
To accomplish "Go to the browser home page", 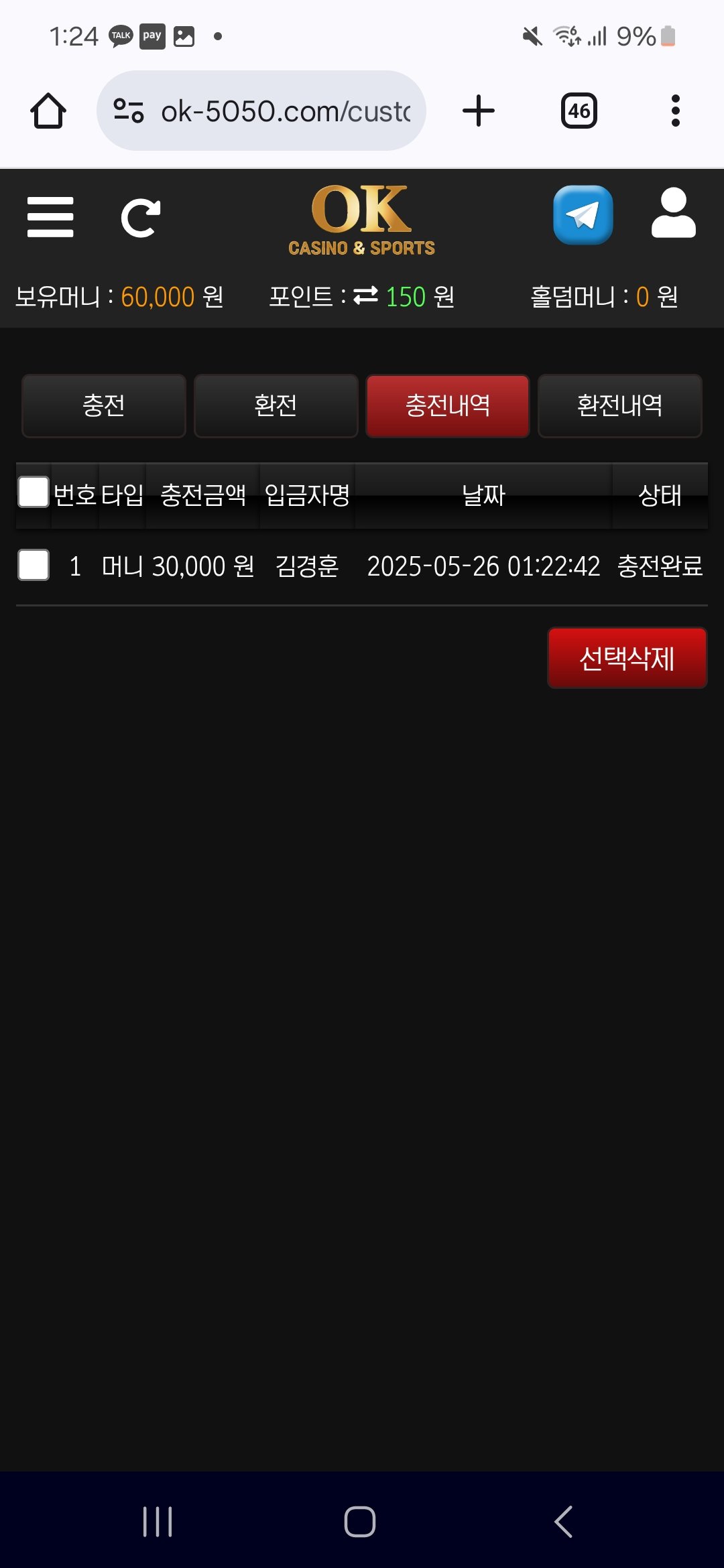I will coord(48,111).
